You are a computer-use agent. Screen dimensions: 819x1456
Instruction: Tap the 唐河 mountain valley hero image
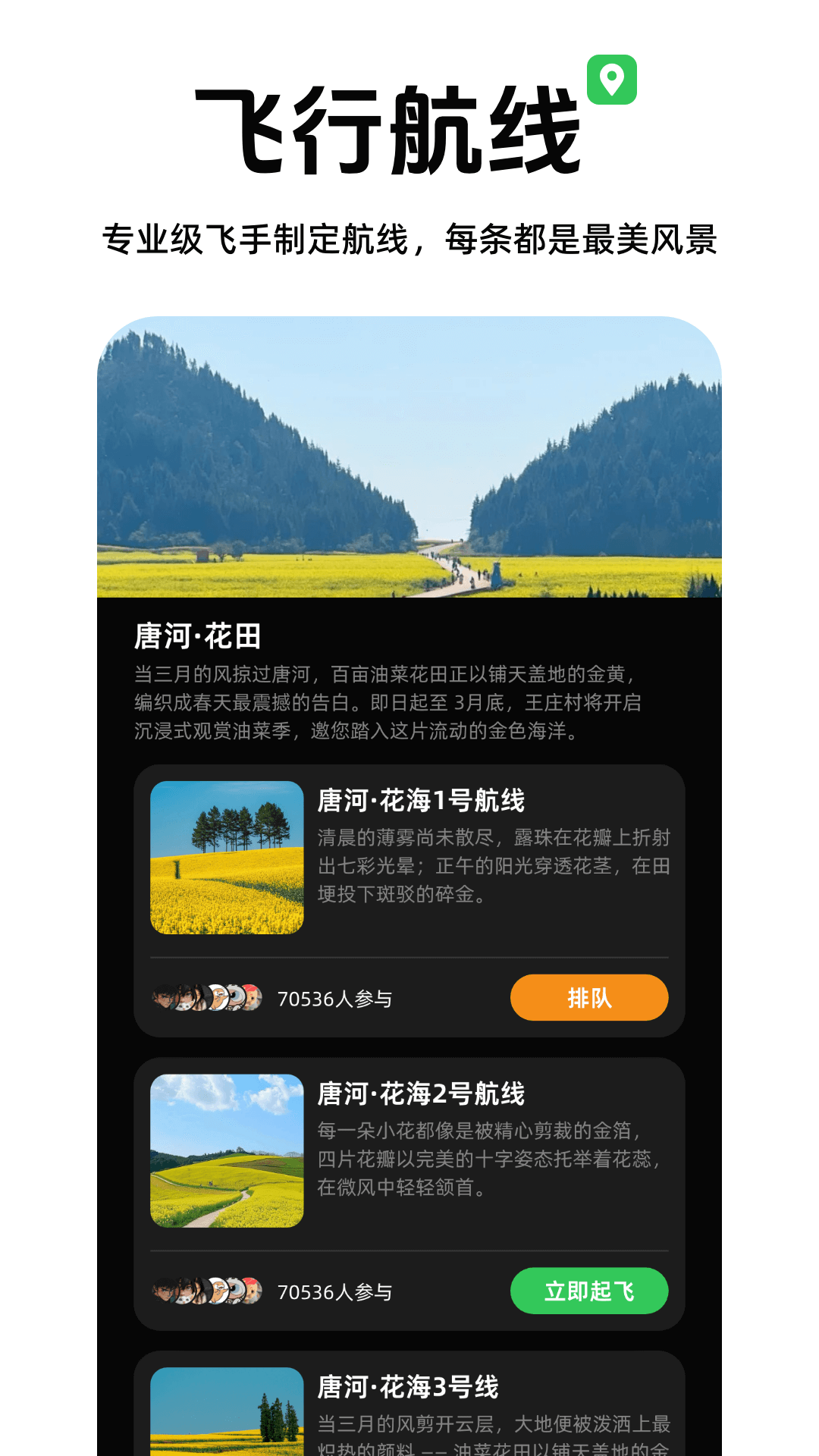409,459
